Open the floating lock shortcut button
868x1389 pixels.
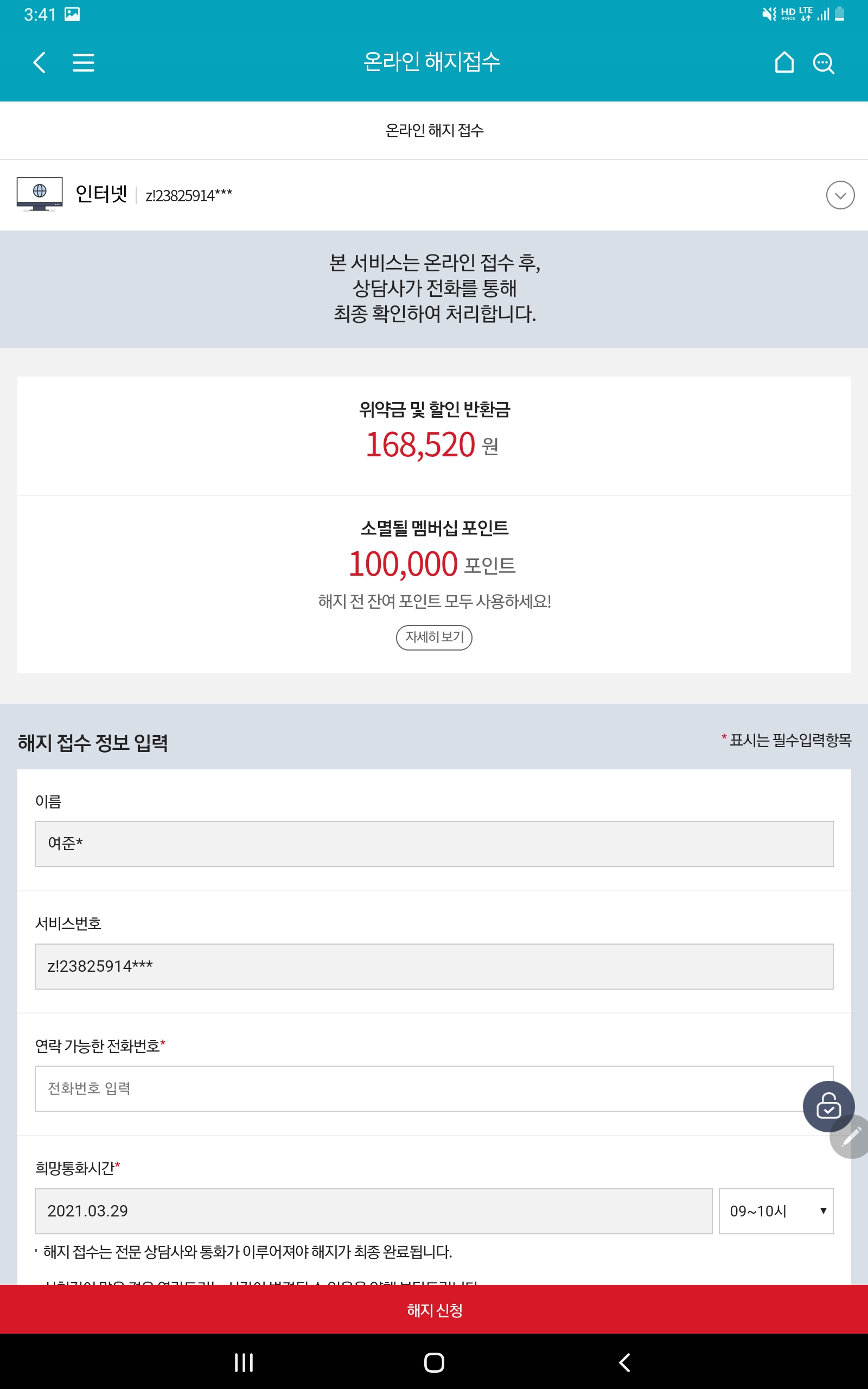[x=828, y=1106]
